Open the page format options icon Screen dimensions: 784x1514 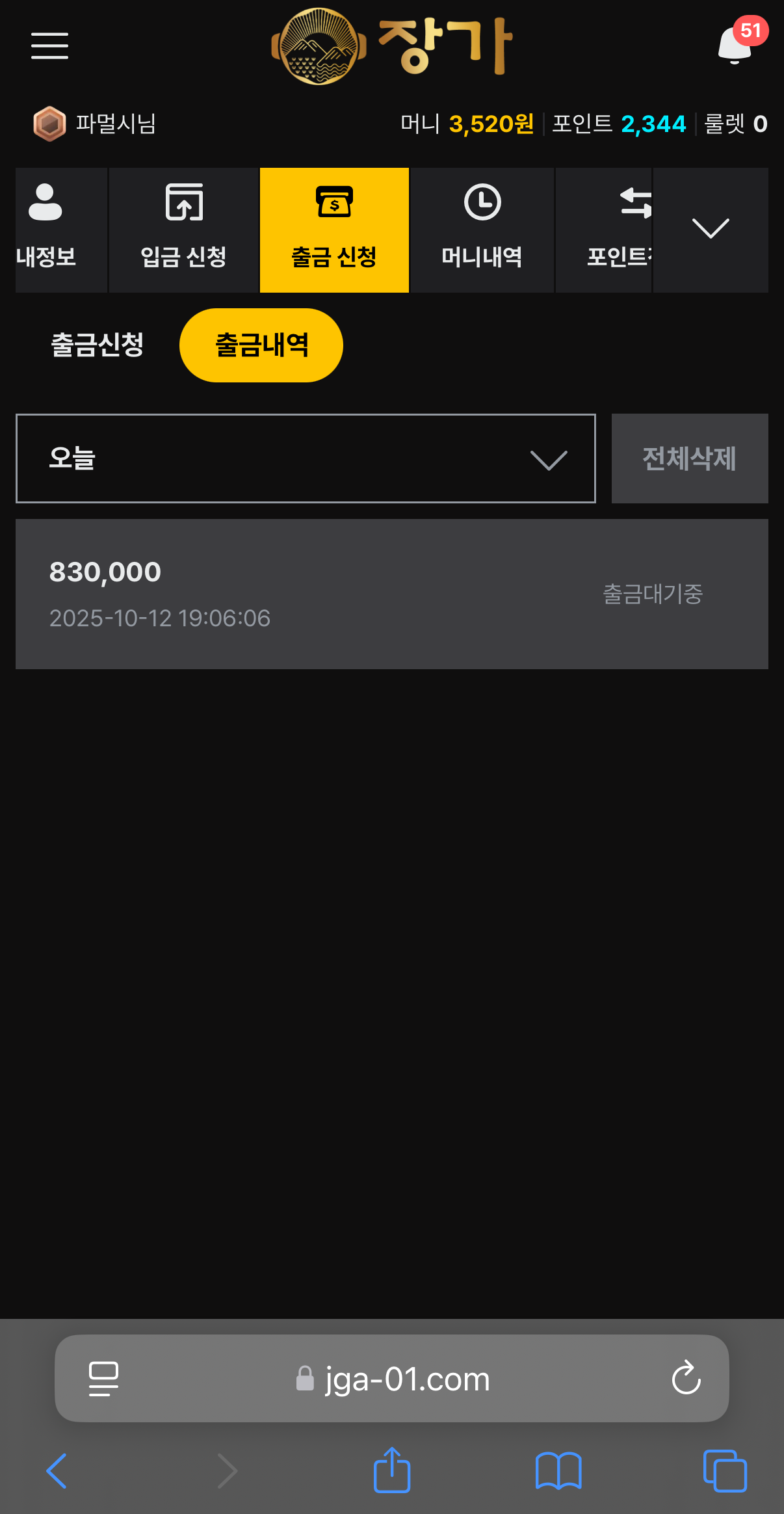(x=103, y=1379)
